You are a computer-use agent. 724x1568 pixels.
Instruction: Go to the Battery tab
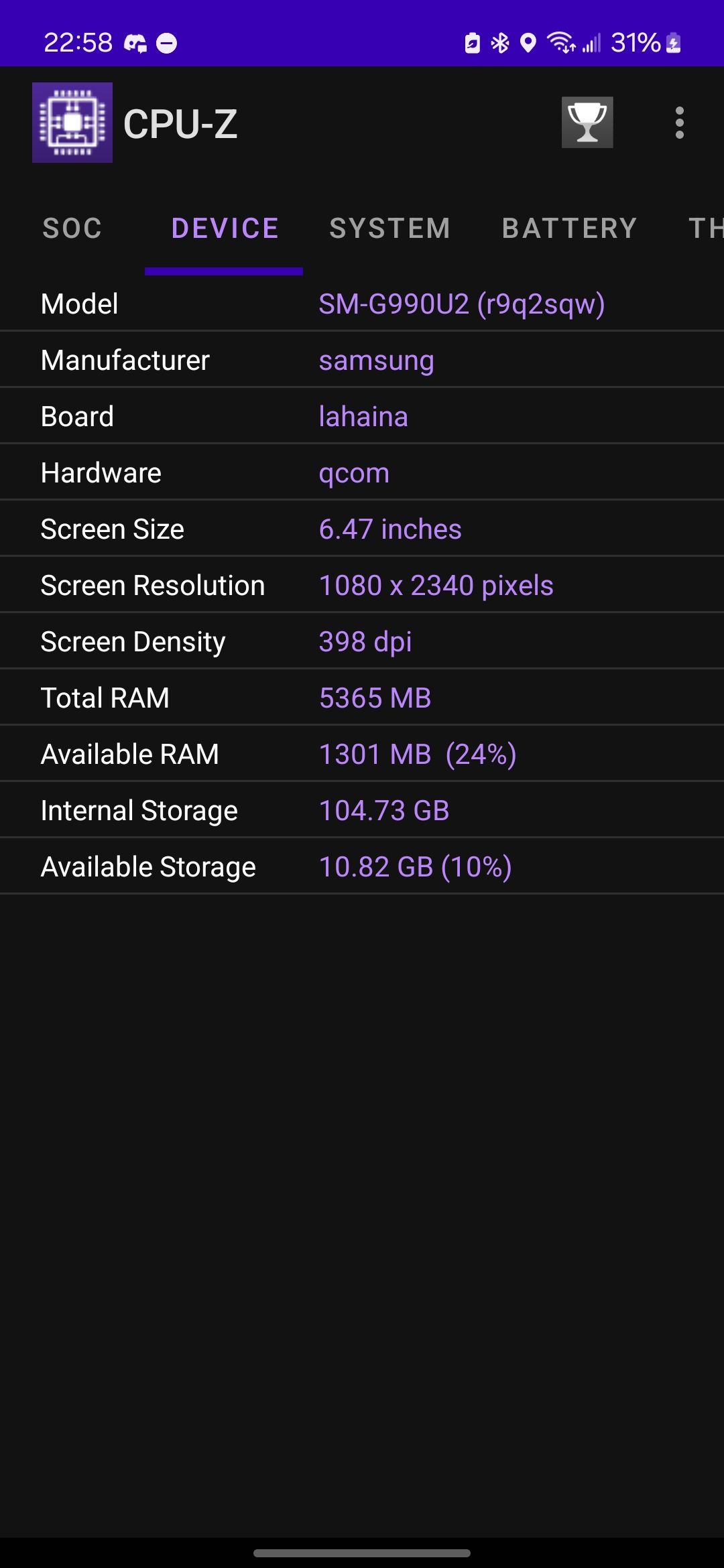click(x=569, y=228)
